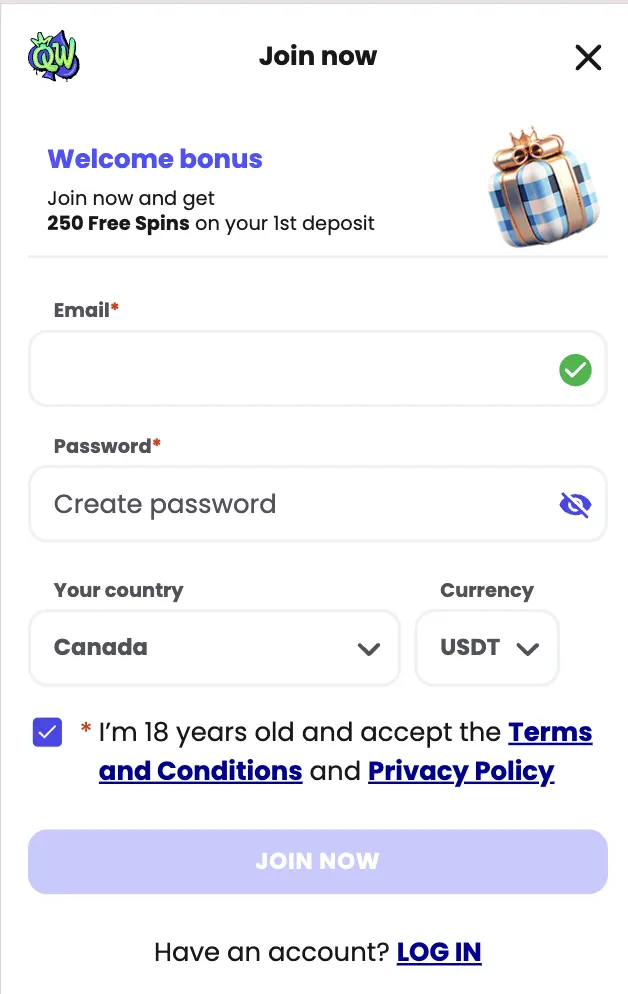Expand the Your country dropdown
Image resolution: width=628 pixels, height=994 pixels.
(x=215, y=648)
